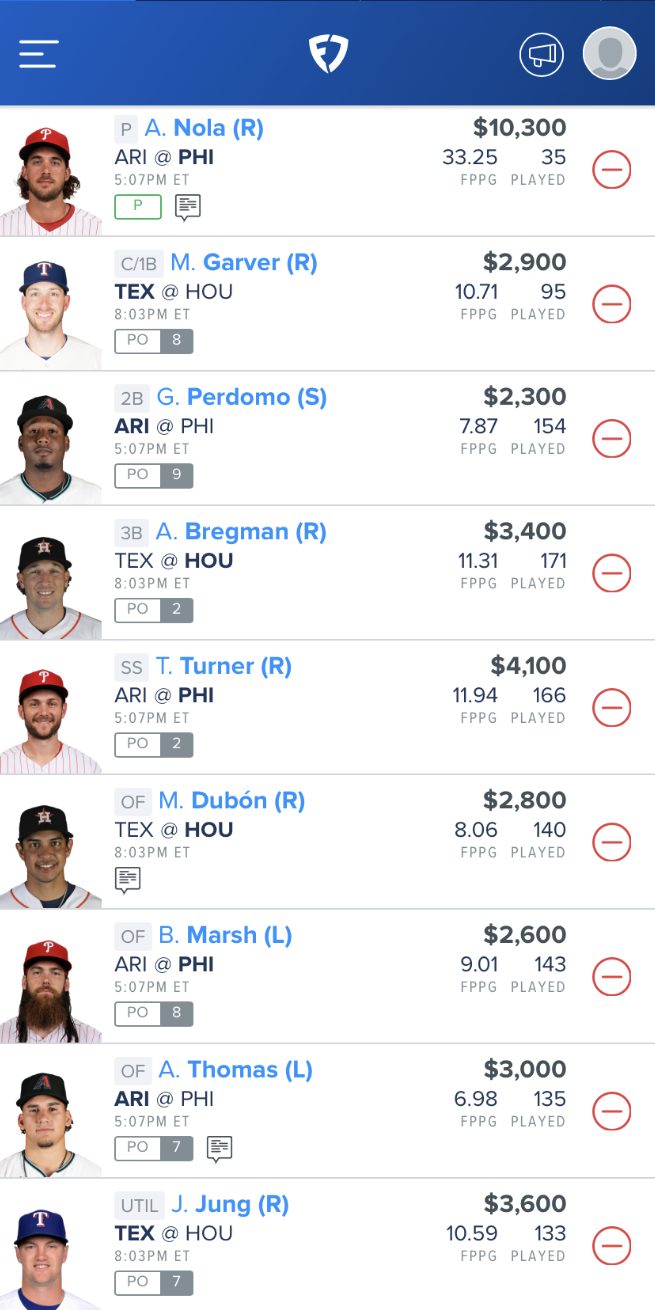The image size is (655, 1310).
Task: Open the profile avatar
Action: pos(609,53)
